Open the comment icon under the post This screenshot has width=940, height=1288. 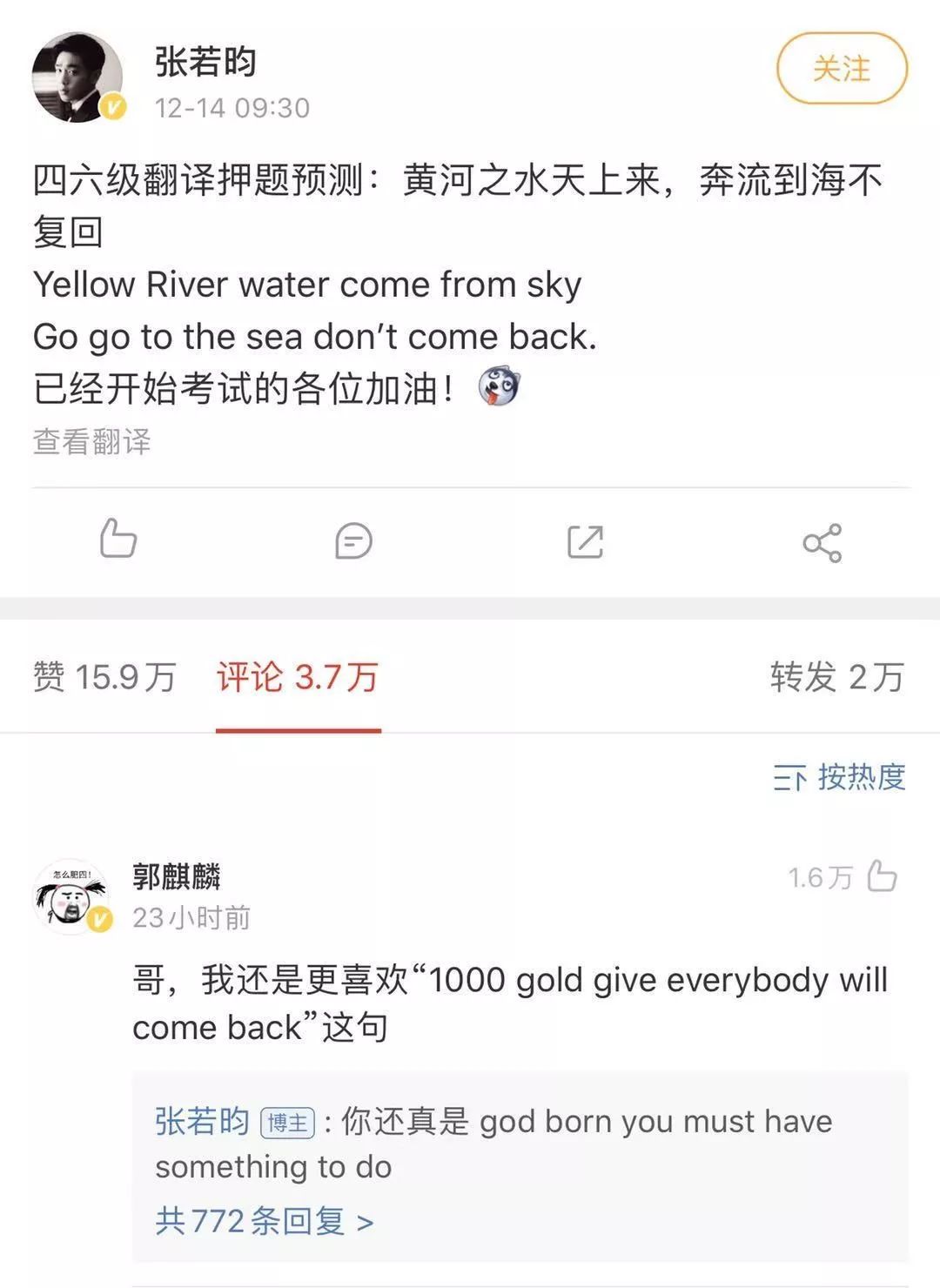click(x=353, y=540)
